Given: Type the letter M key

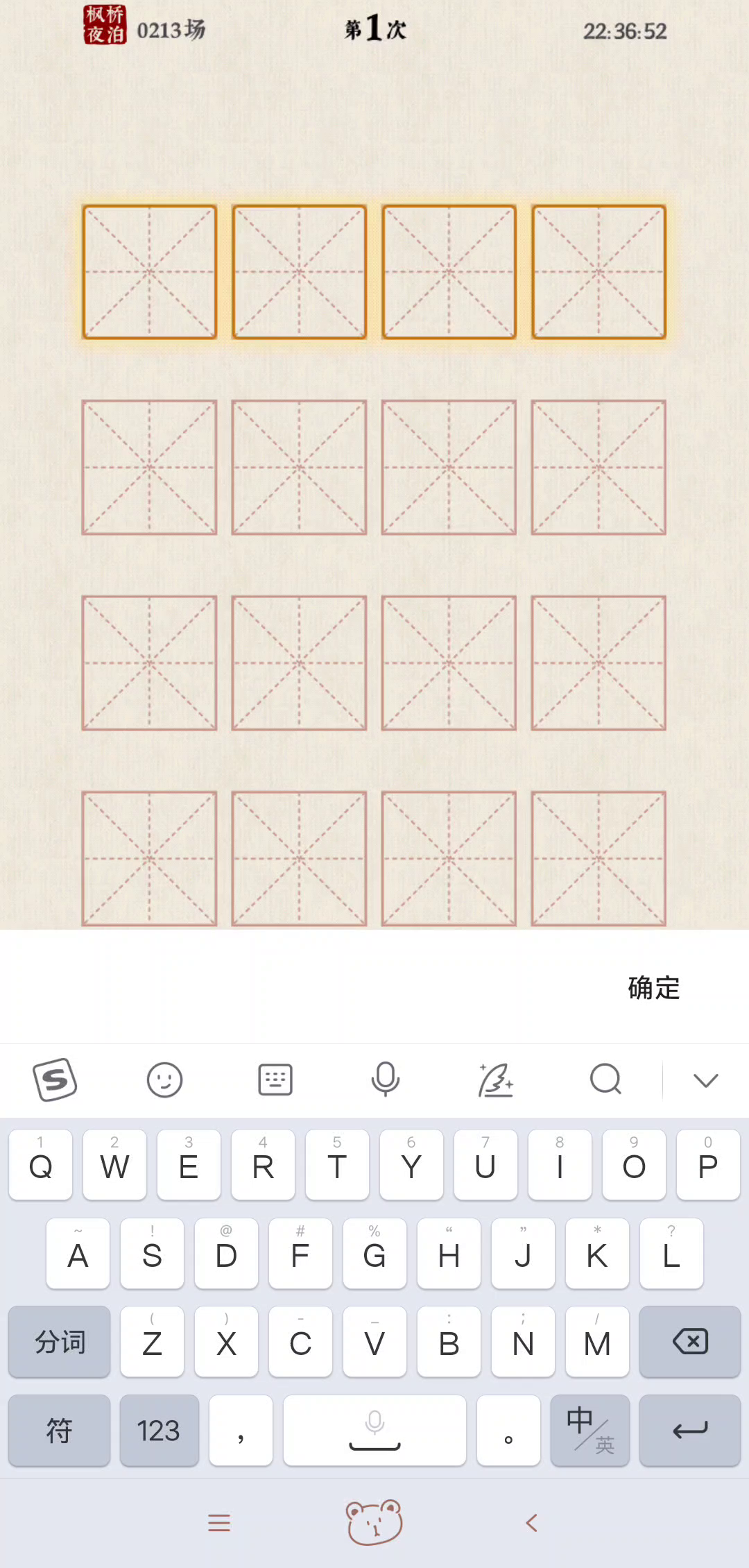Looking at the screenshot, I should click(x=597, y=1342).
